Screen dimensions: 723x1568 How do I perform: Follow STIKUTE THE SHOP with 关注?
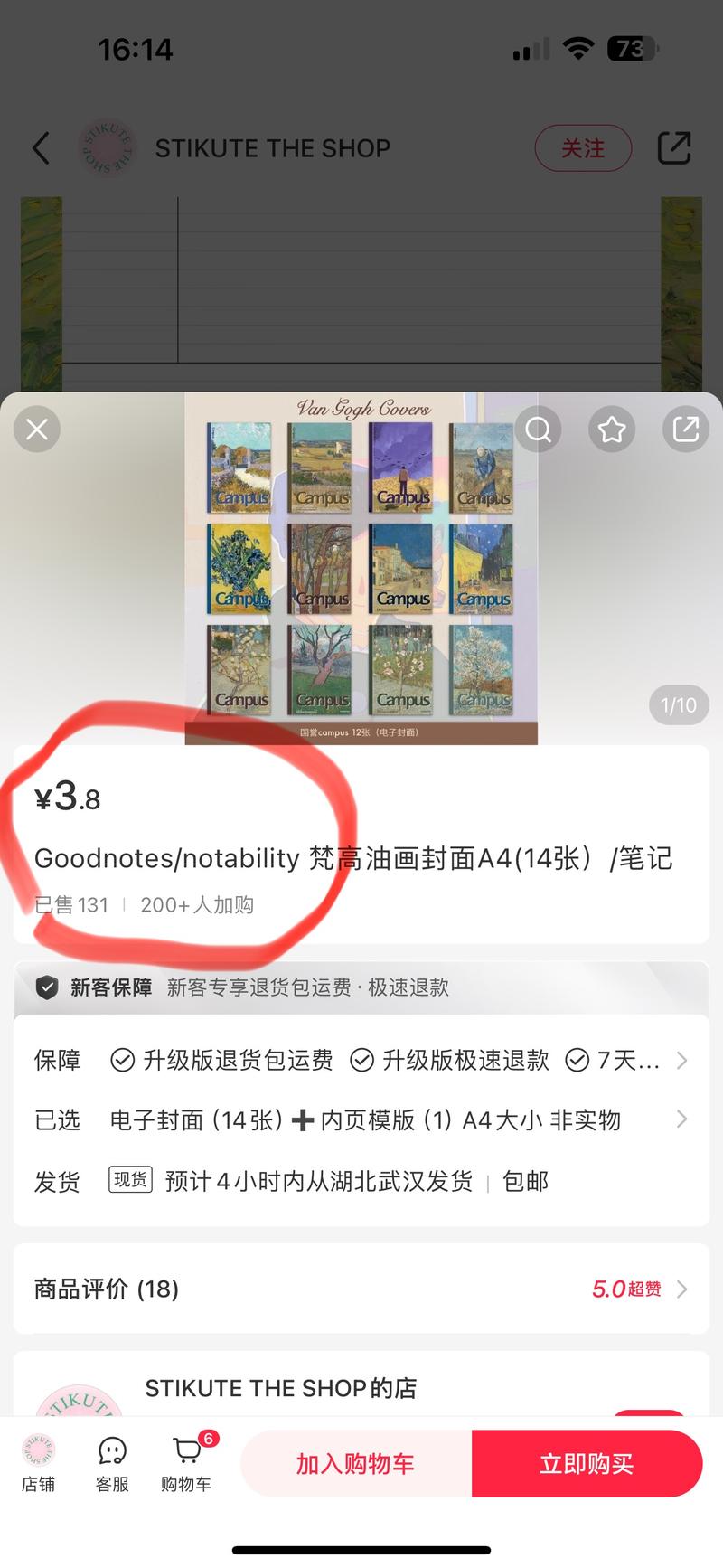[x=583, y=148]
